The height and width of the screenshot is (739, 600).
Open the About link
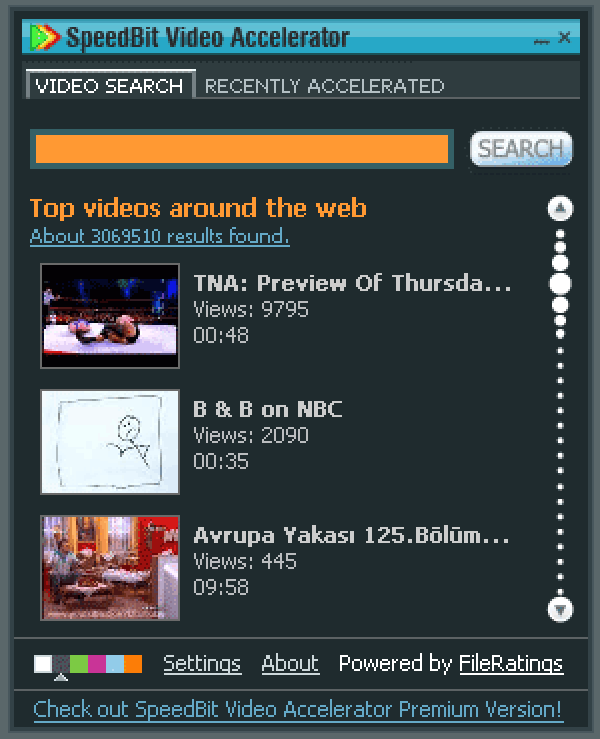(x=290, y=664)
